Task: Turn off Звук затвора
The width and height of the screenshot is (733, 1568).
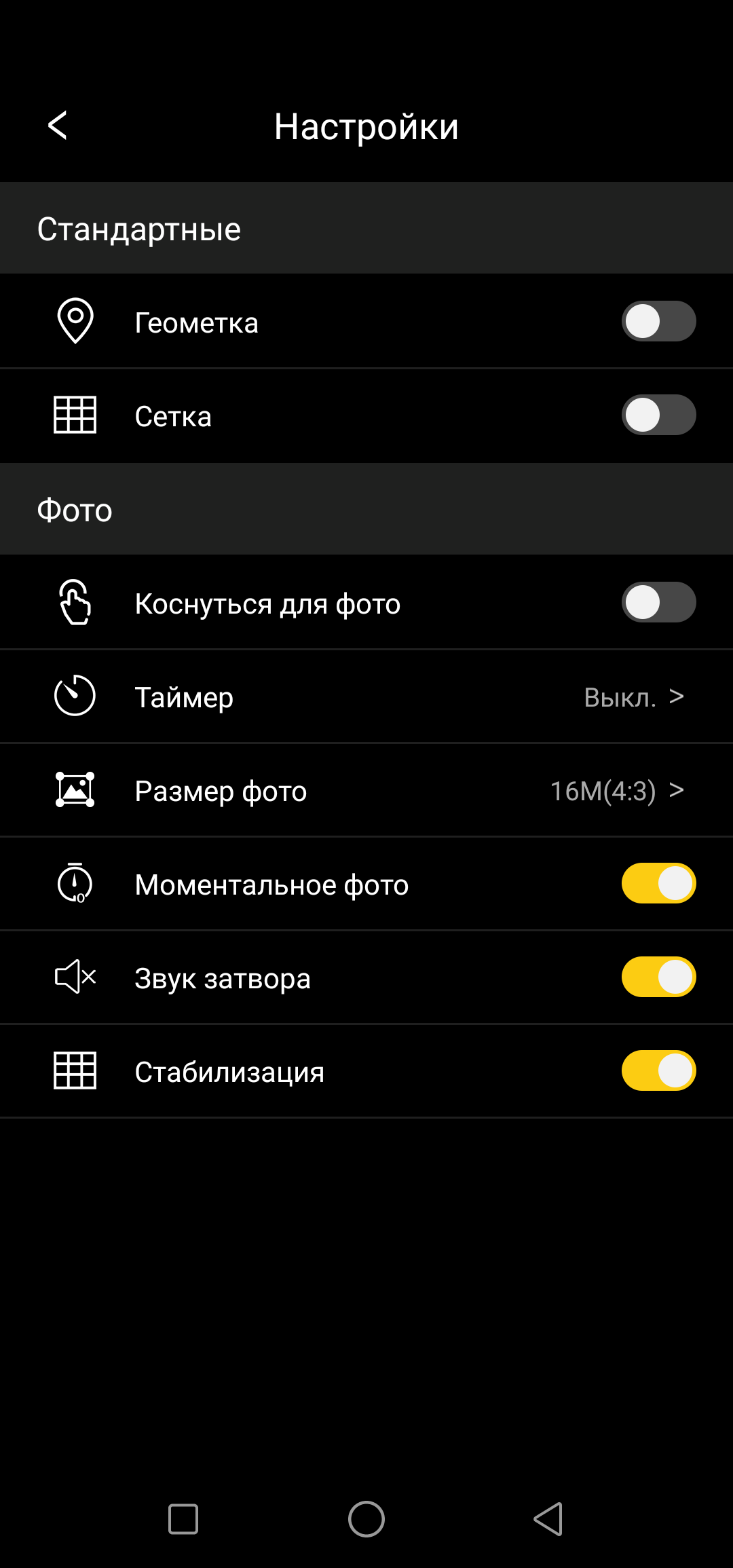Action: [x=658, y=977]
